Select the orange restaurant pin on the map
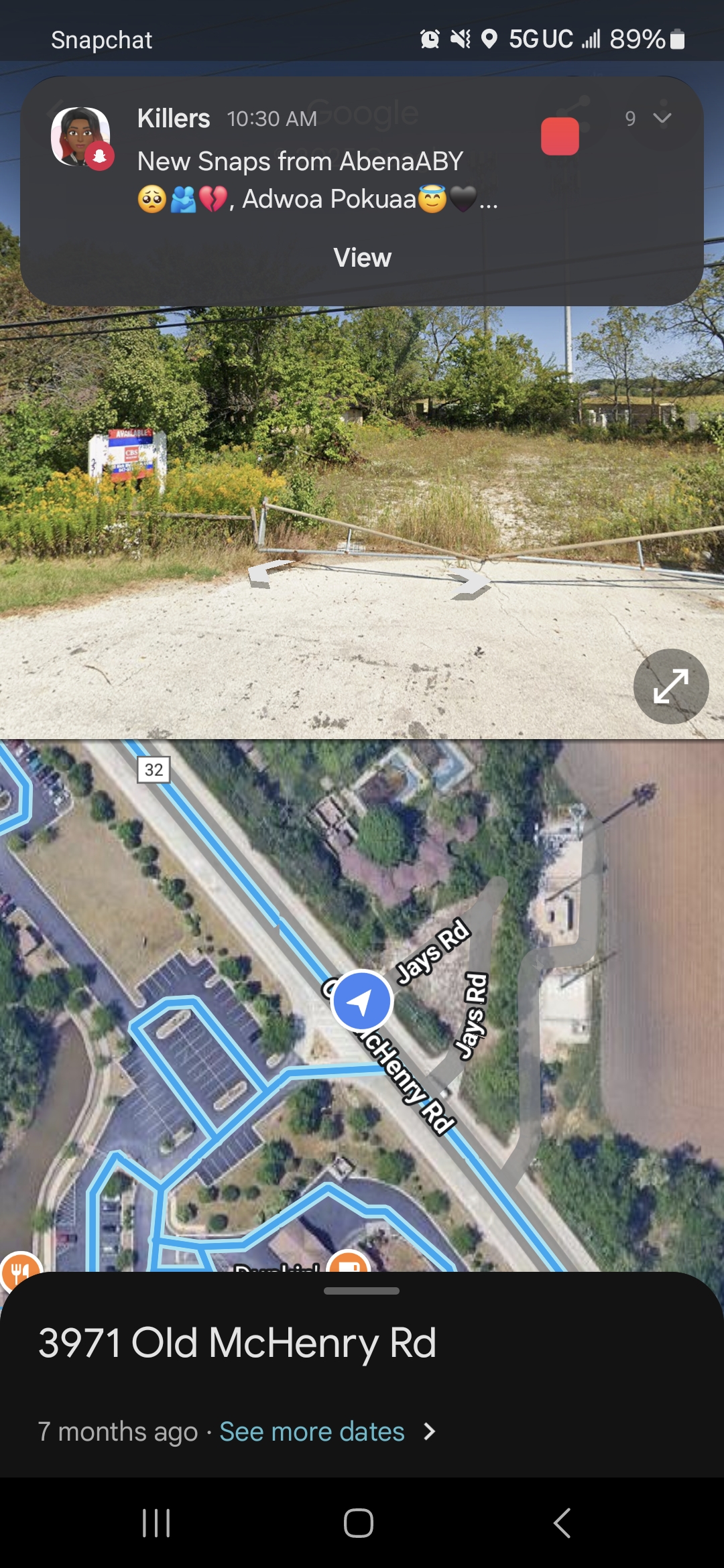 point(20,1268)
